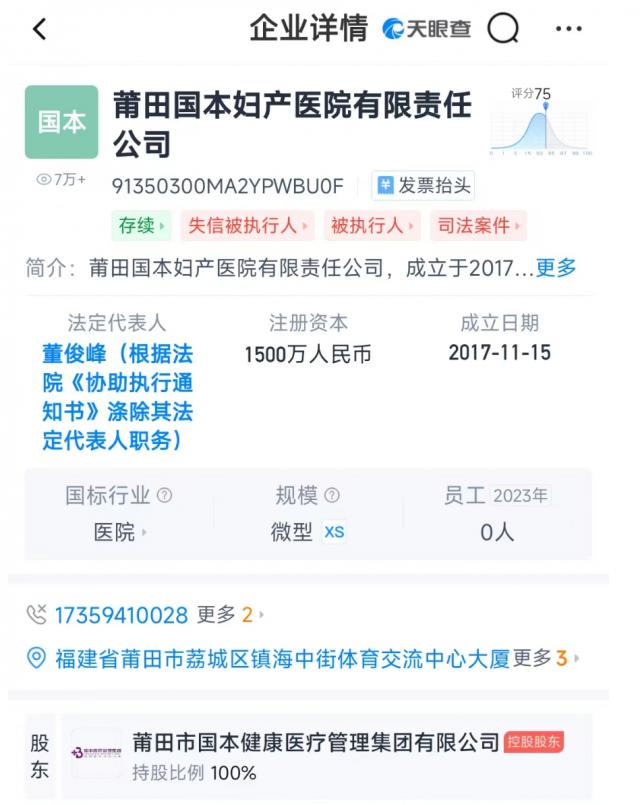Viewport: 640px width, 805px height.
Task: Tap the 发票抬头 button
Action: (x=424, y=185)
